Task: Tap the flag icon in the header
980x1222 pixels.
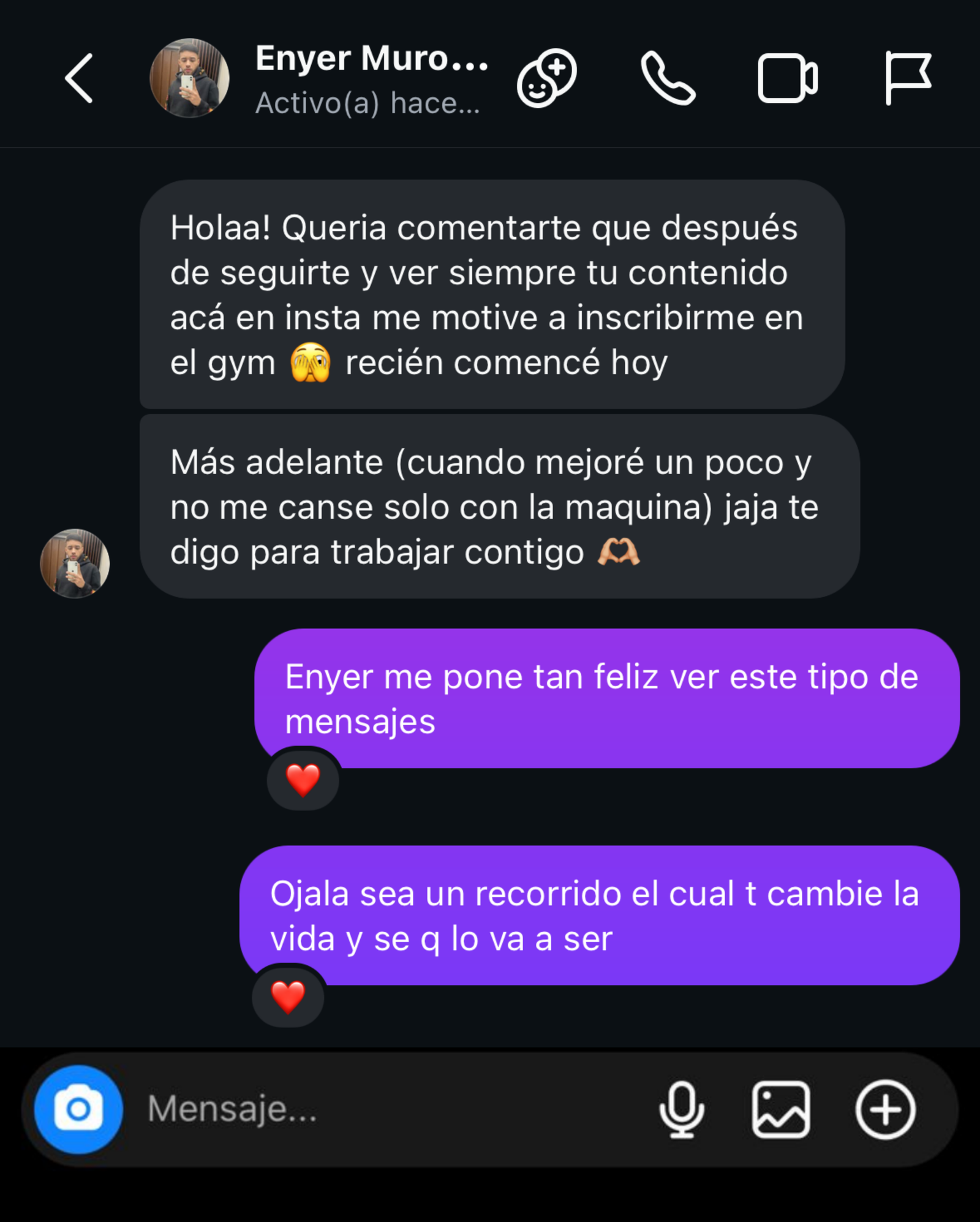Action: coord(907,78)
